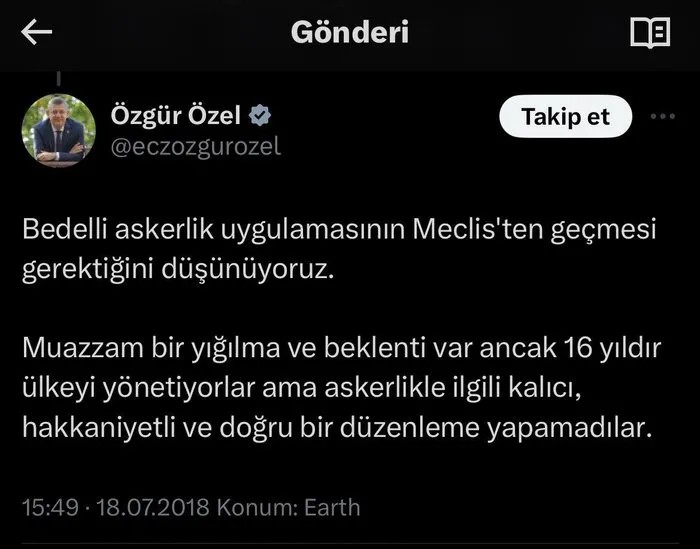700x549 pixels.
Task: Go back using the arrow icon
Action: pos(37,33)
